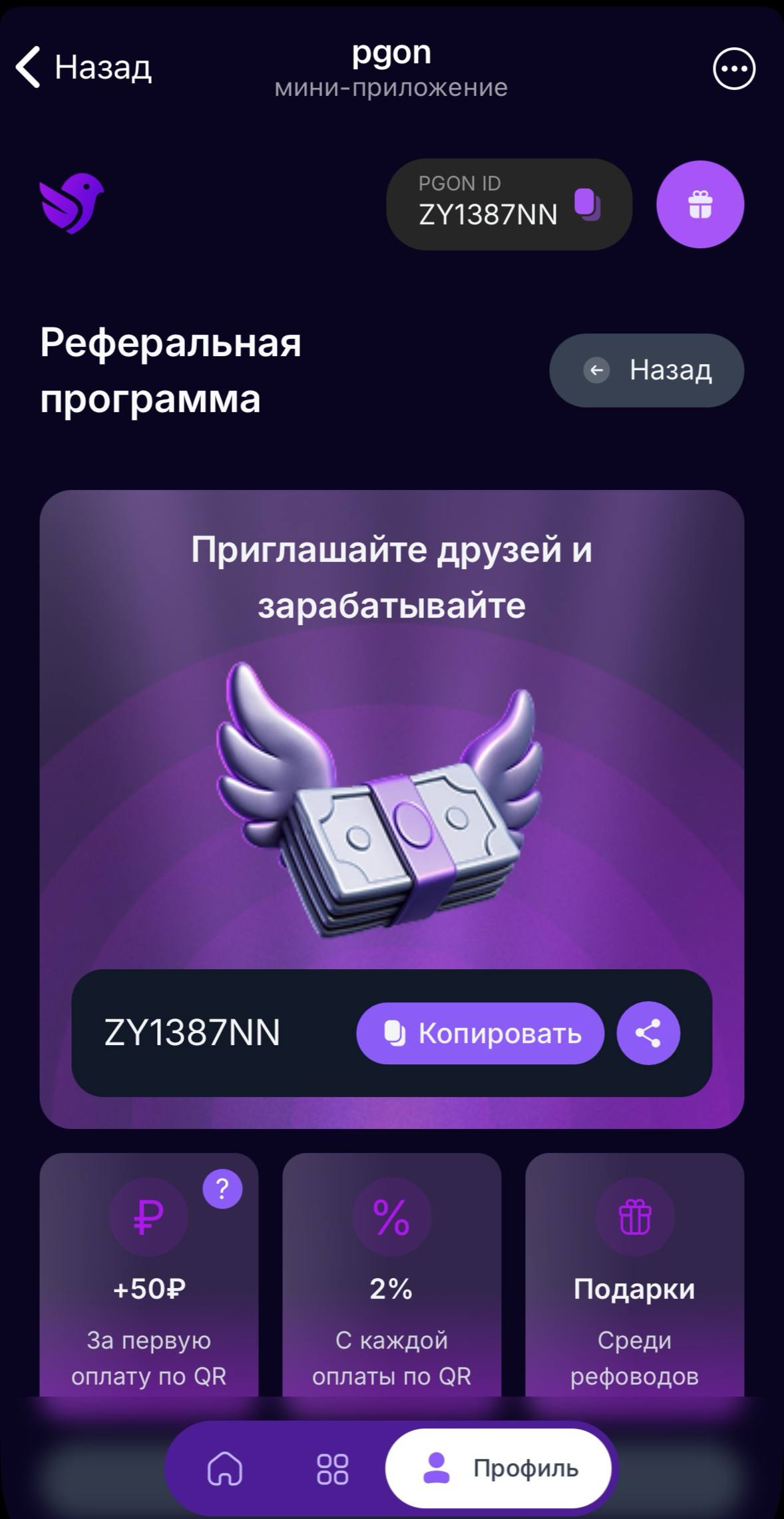This screenshot has width=784, height=1519.
Task: Select the мини-приложение header title
Action: click(x=391, y=87)
